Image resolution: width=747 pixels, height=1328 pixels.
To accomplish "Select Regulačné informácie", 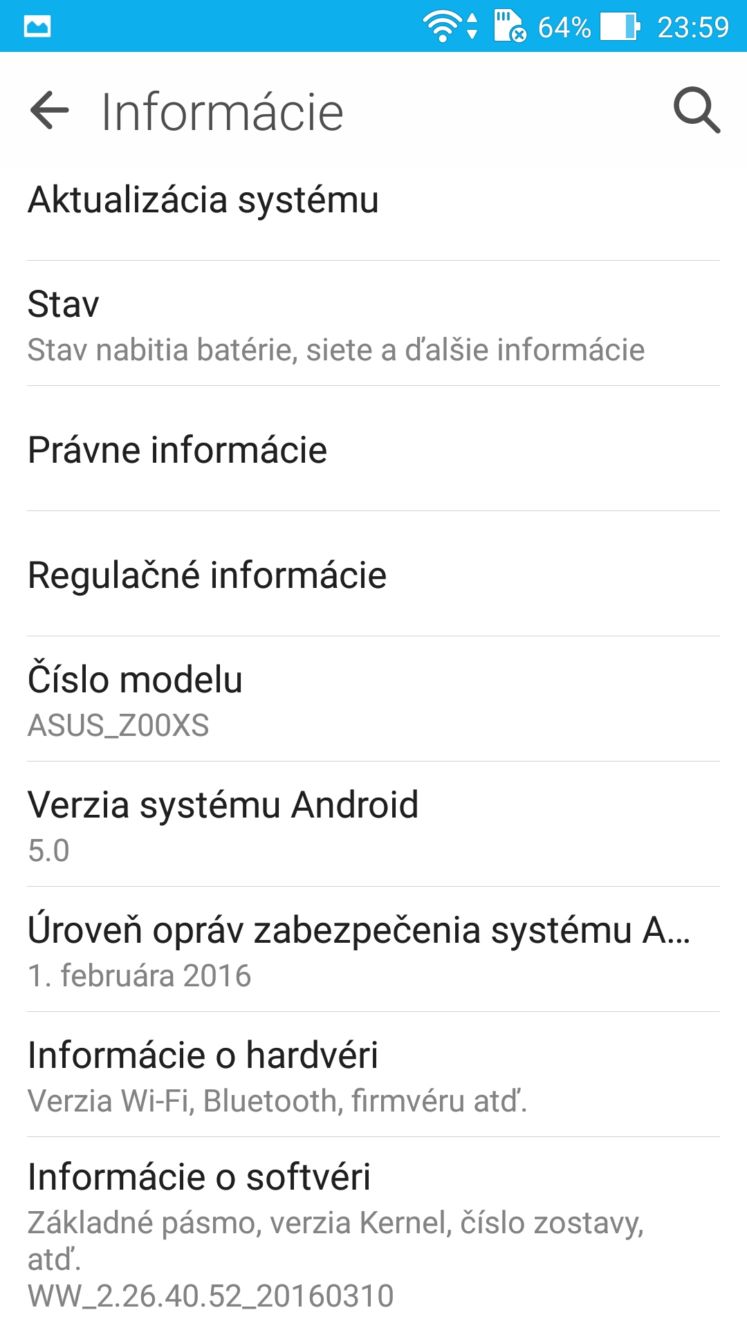I will 373,574.
